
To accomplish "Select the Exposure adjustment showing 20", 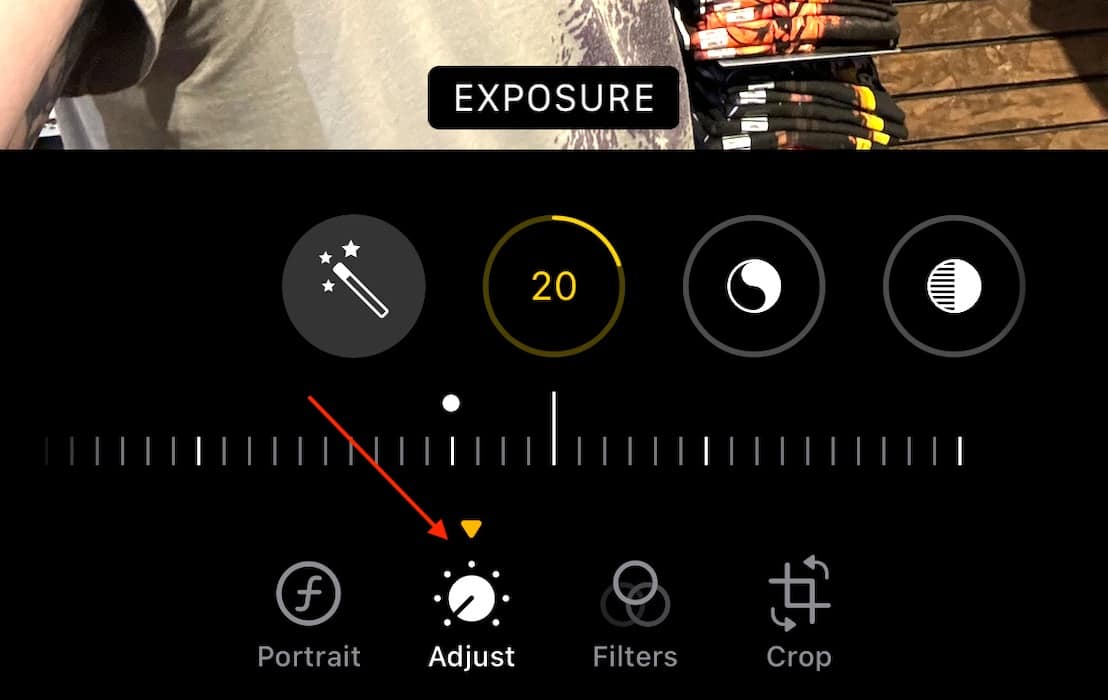I will click(554, 287).
